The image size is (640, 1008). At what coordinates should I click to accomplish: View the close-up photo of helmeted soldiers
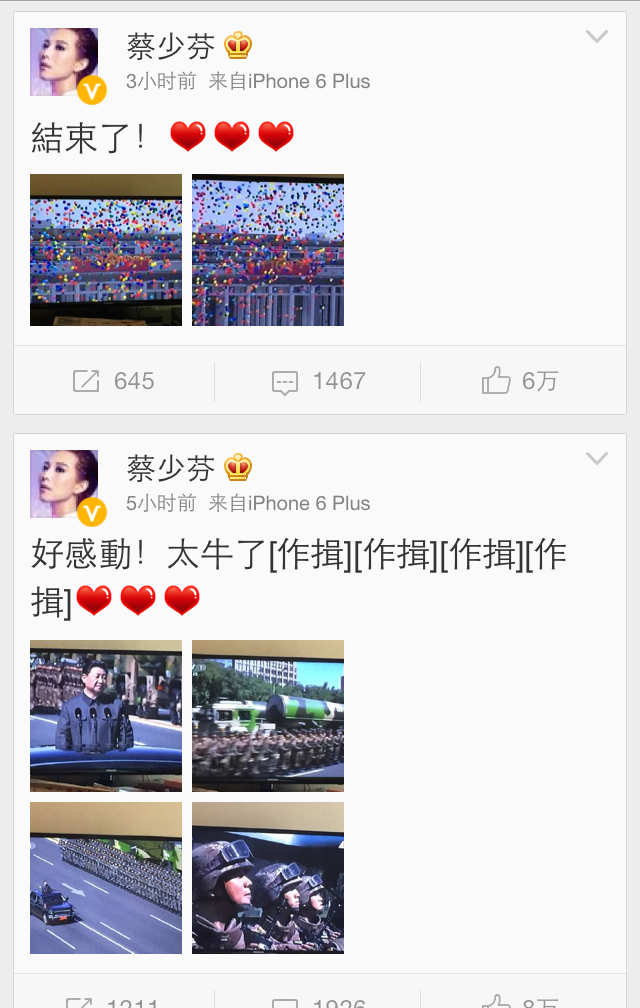pos(268,878)
